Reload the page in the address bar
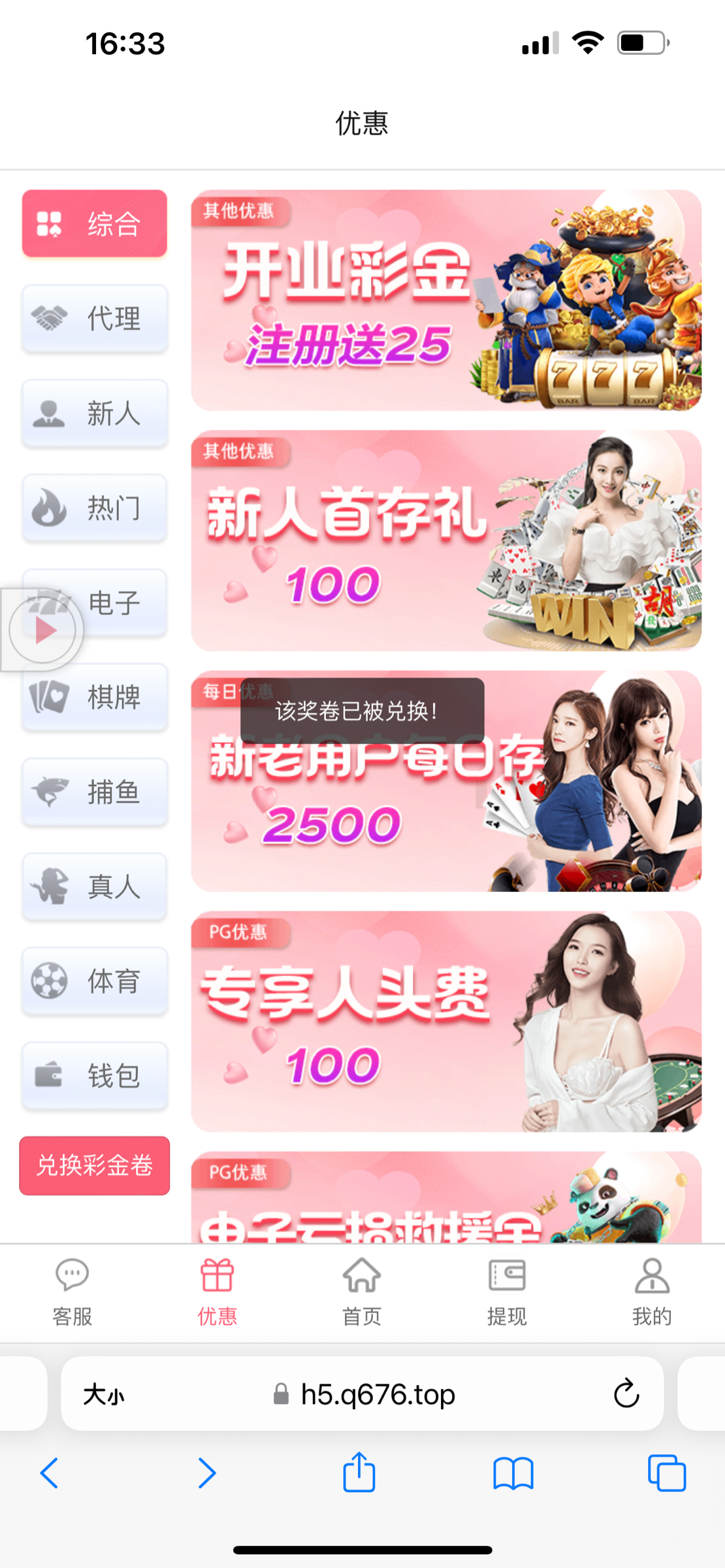The width and height of the screenshot is (725, 1568). pos(626,1394)
